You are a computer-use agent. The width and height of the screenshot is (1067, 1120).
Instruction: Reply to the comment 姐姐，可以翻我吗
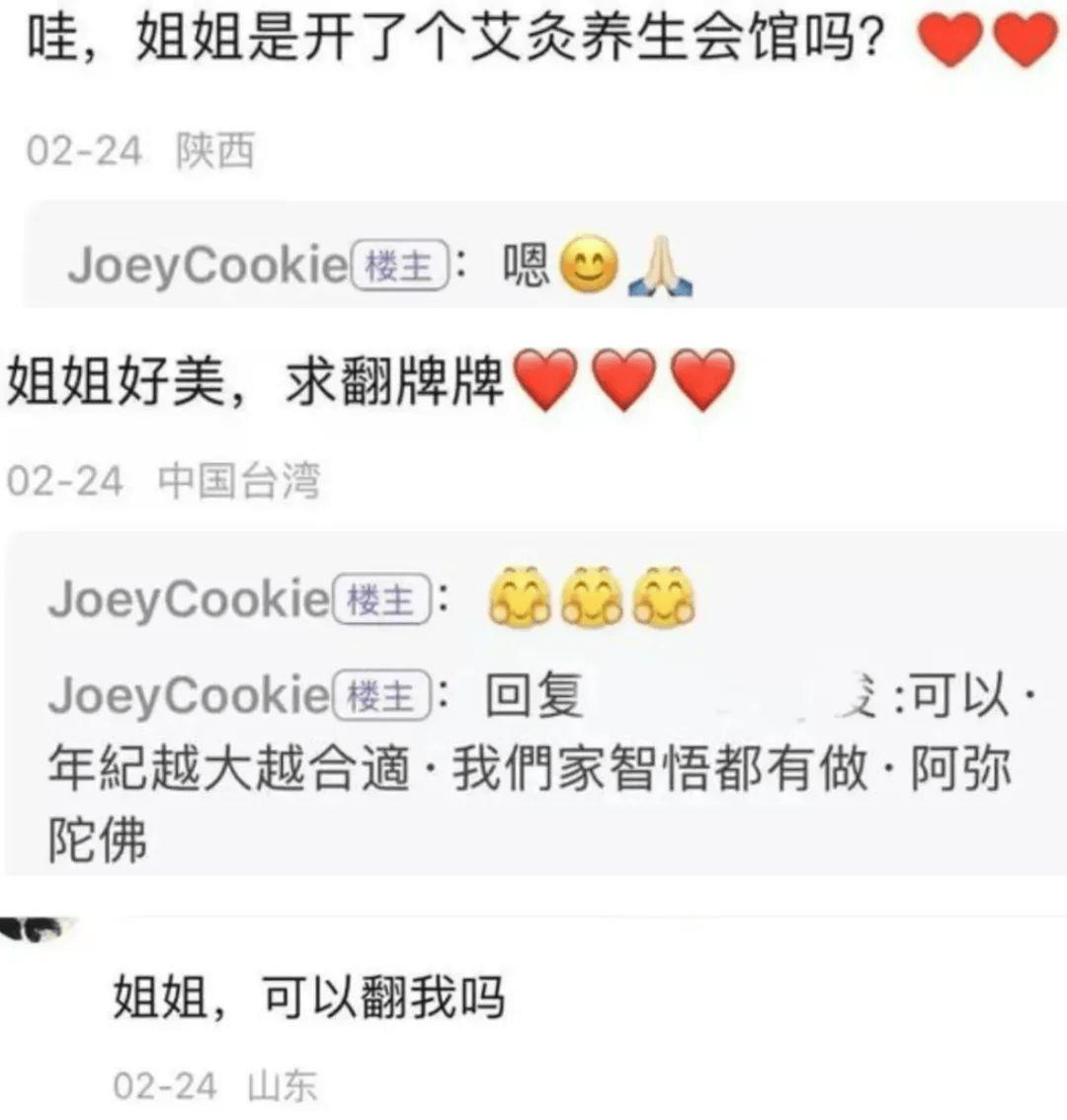coord(308,997)
